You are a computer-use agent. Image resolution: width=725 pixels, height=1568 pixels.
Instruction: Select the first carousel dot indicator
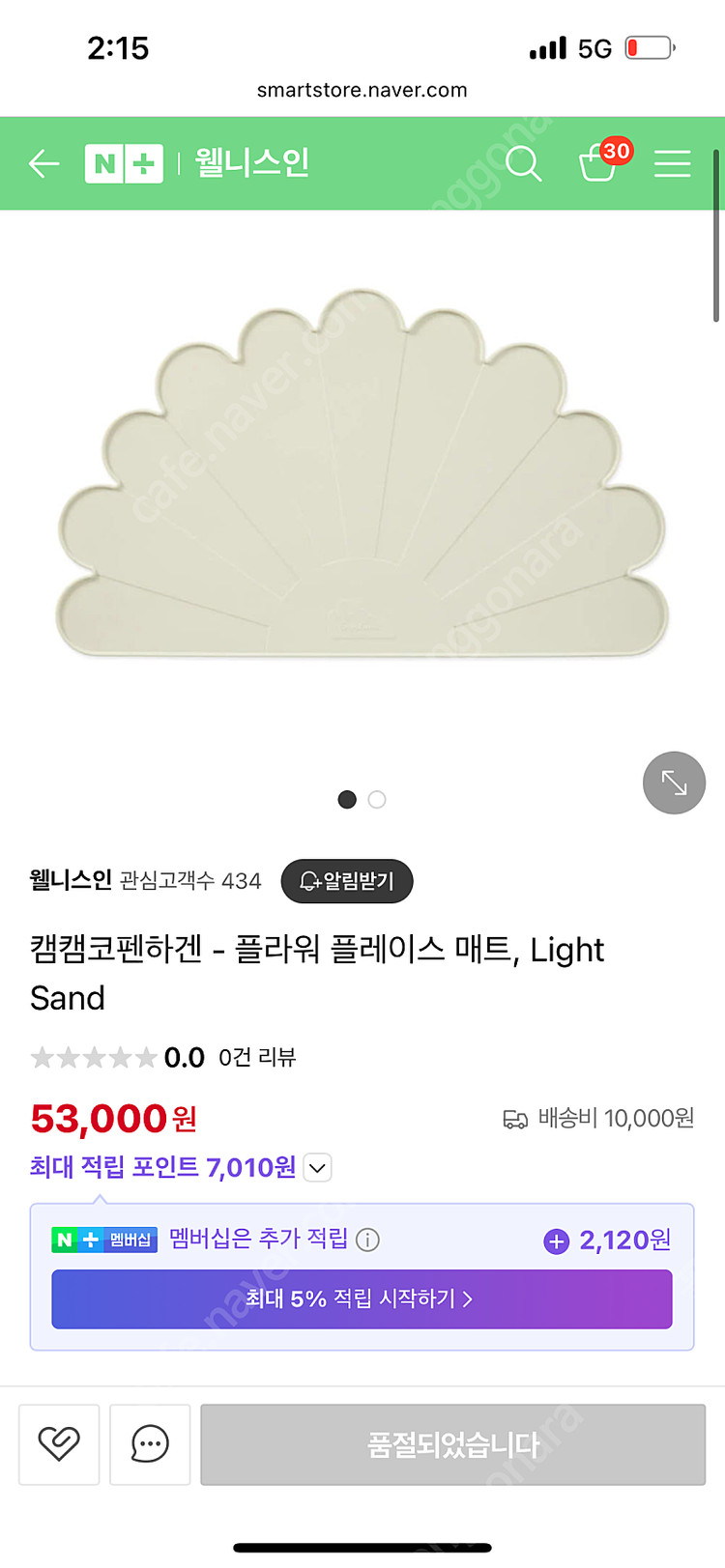click(x=347, y=800)
